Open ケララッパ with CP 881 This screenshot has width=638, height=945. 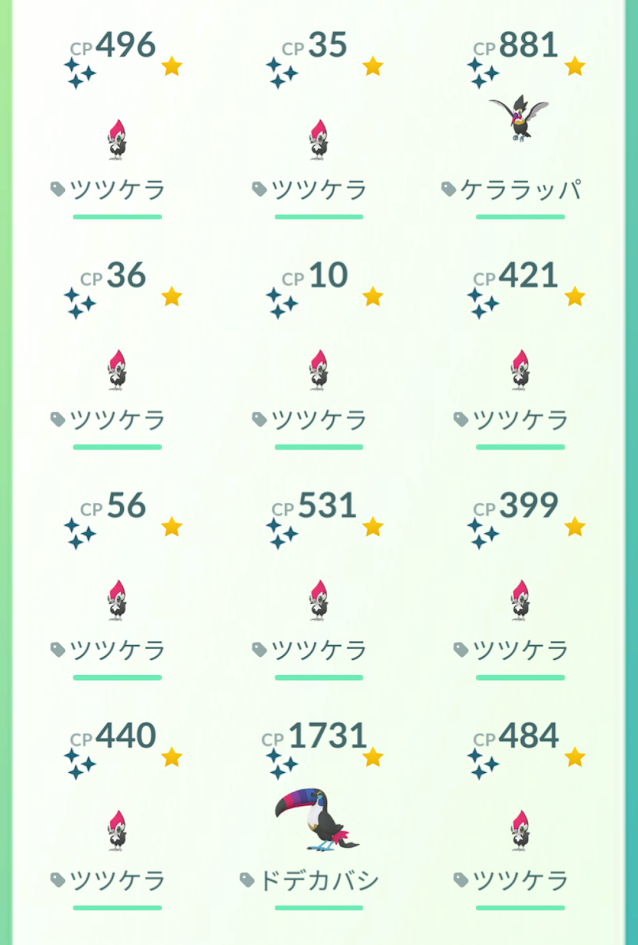[x=519, y=122]
